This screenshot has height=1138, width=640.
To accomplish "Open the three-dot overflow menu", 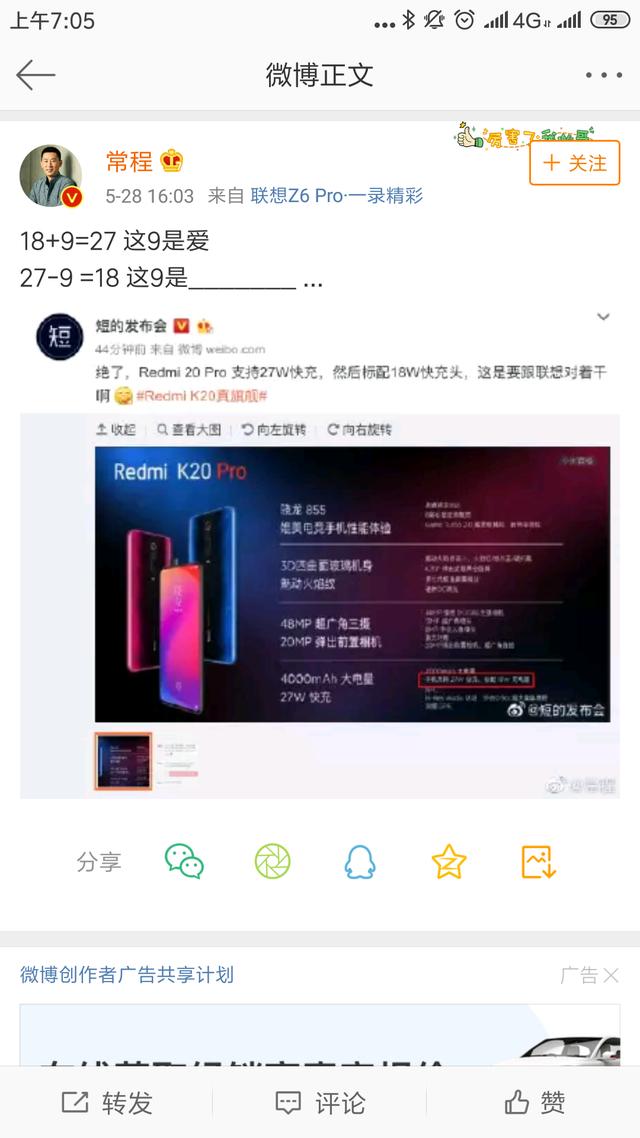I will tap(603, 76).
